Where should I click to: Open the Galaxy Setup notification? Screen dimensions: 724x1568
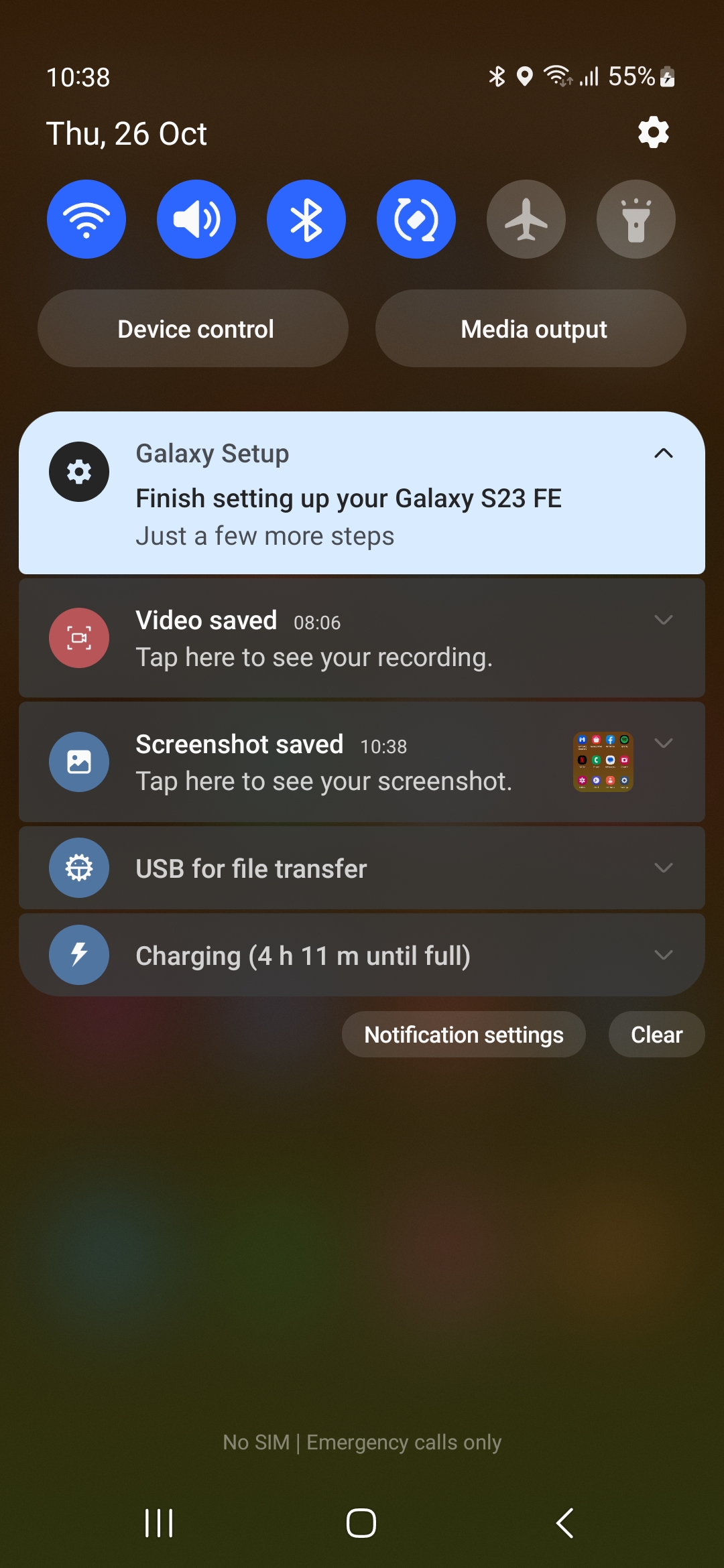[349, 499]
